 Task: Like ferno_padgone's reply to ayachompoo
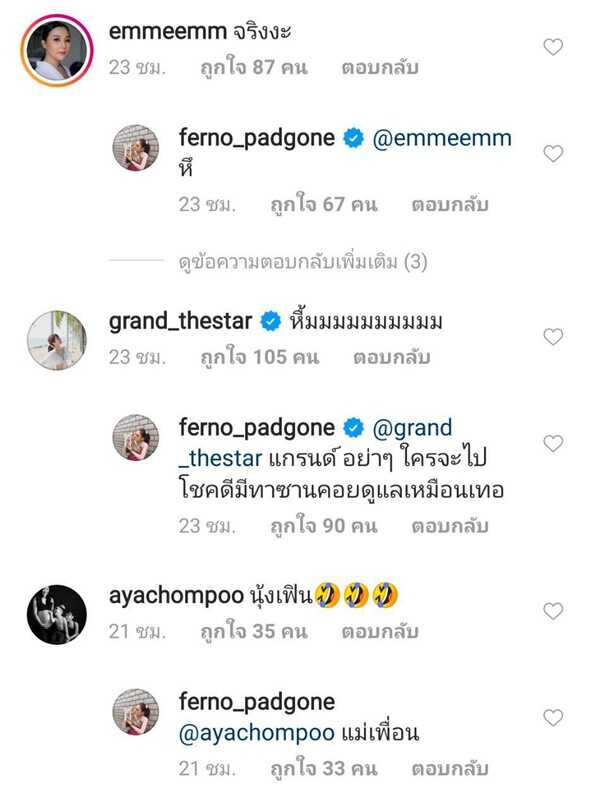click(552, 718)
